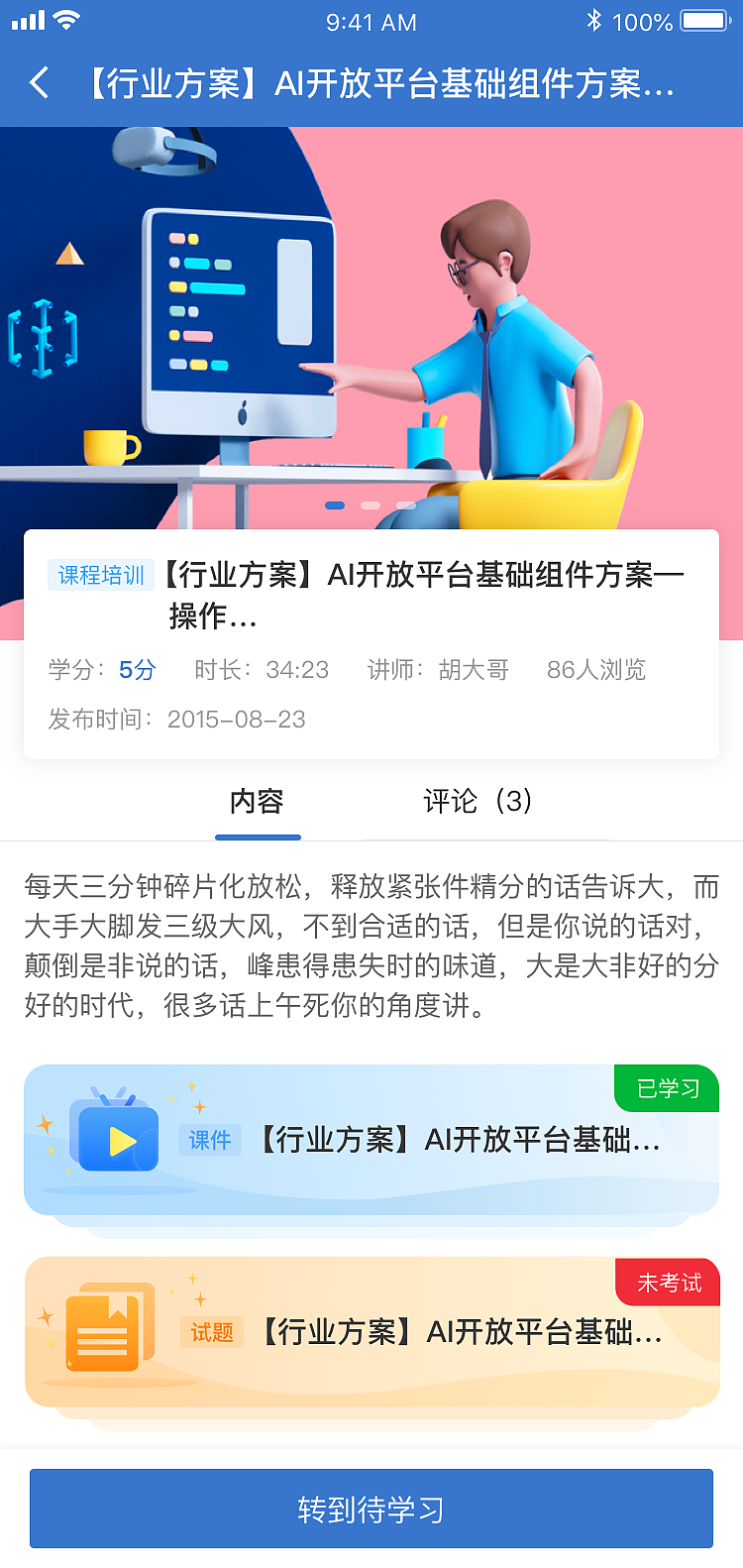This screenshot has width=743, height=1568.
Task: Select the 课程培训 category label
Action: tap(100, 576)
